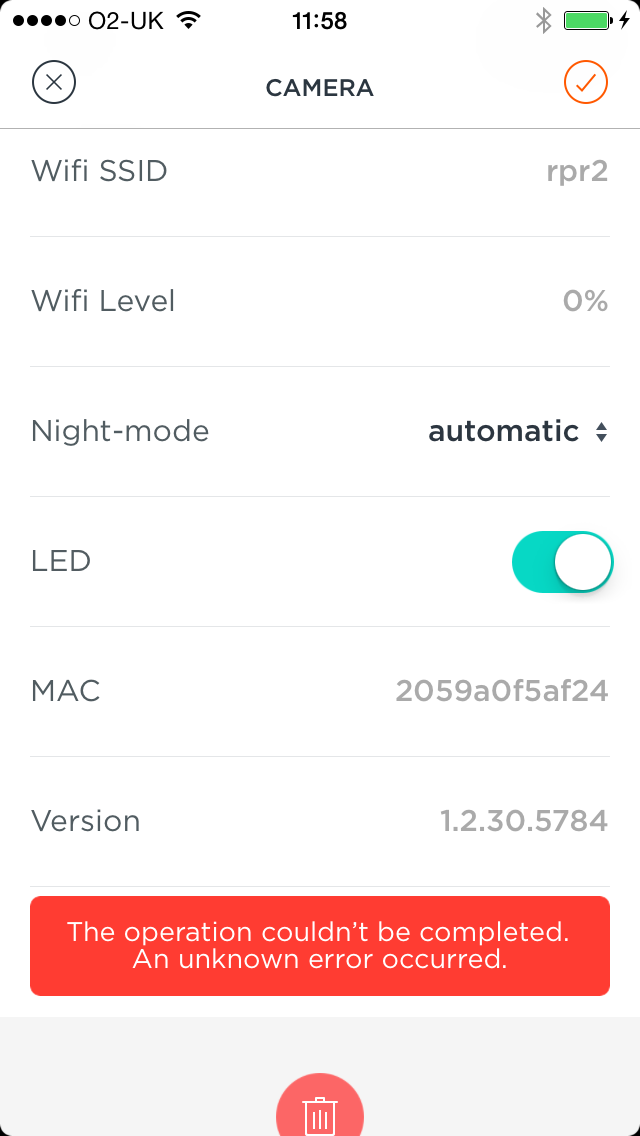Turn off the LED switch

[x=561, y=562]
